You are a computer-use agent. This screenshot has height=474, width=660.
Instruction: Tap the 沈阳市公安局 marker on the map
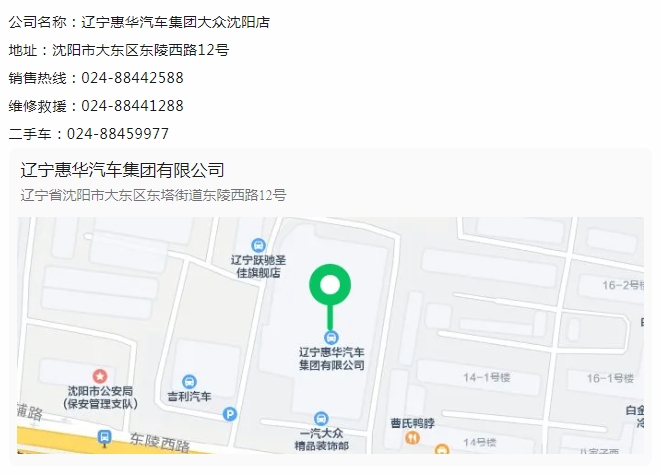99,375
